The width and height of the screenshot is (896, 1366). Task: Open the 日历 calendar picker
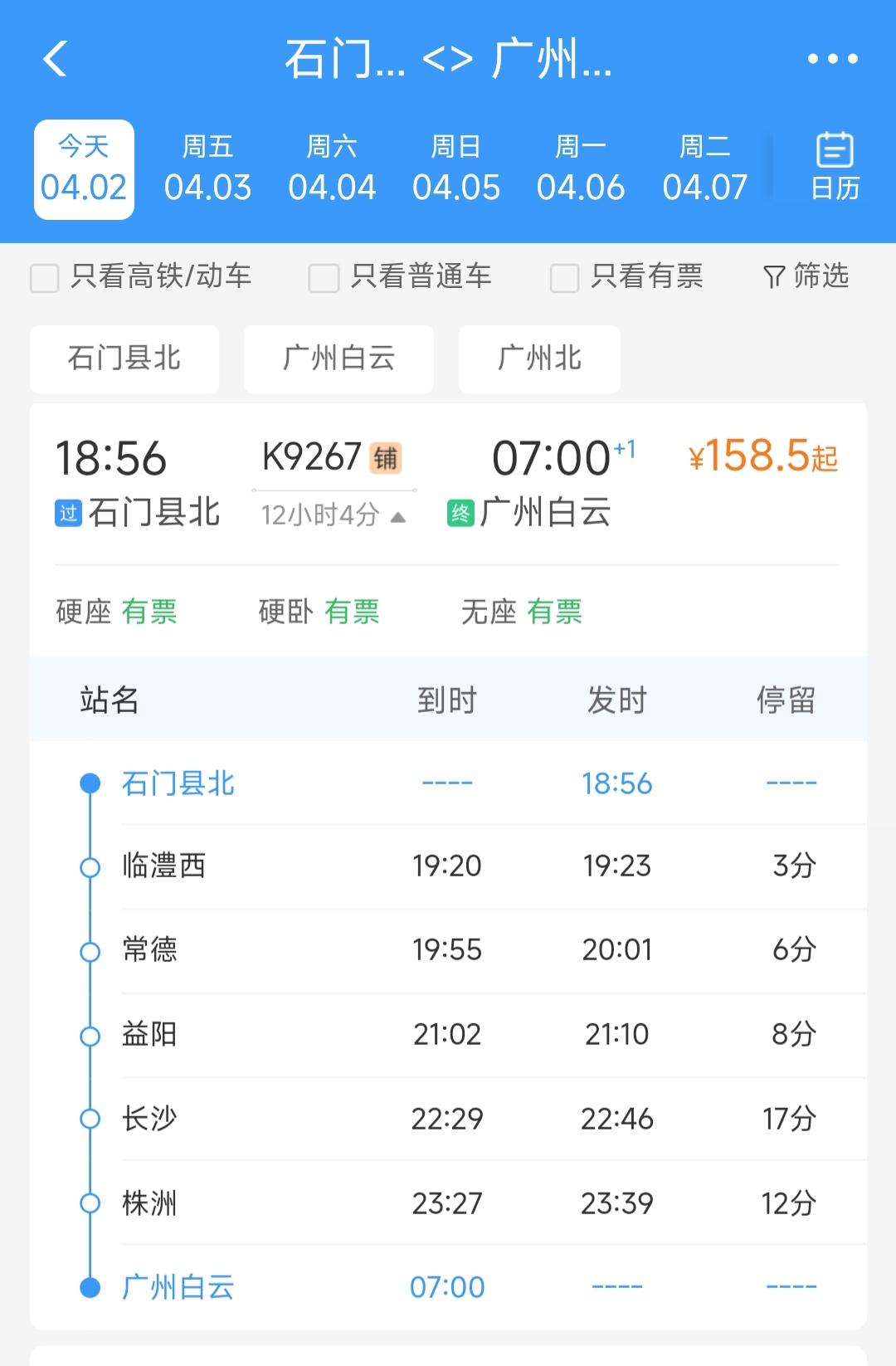coord(832,166)
